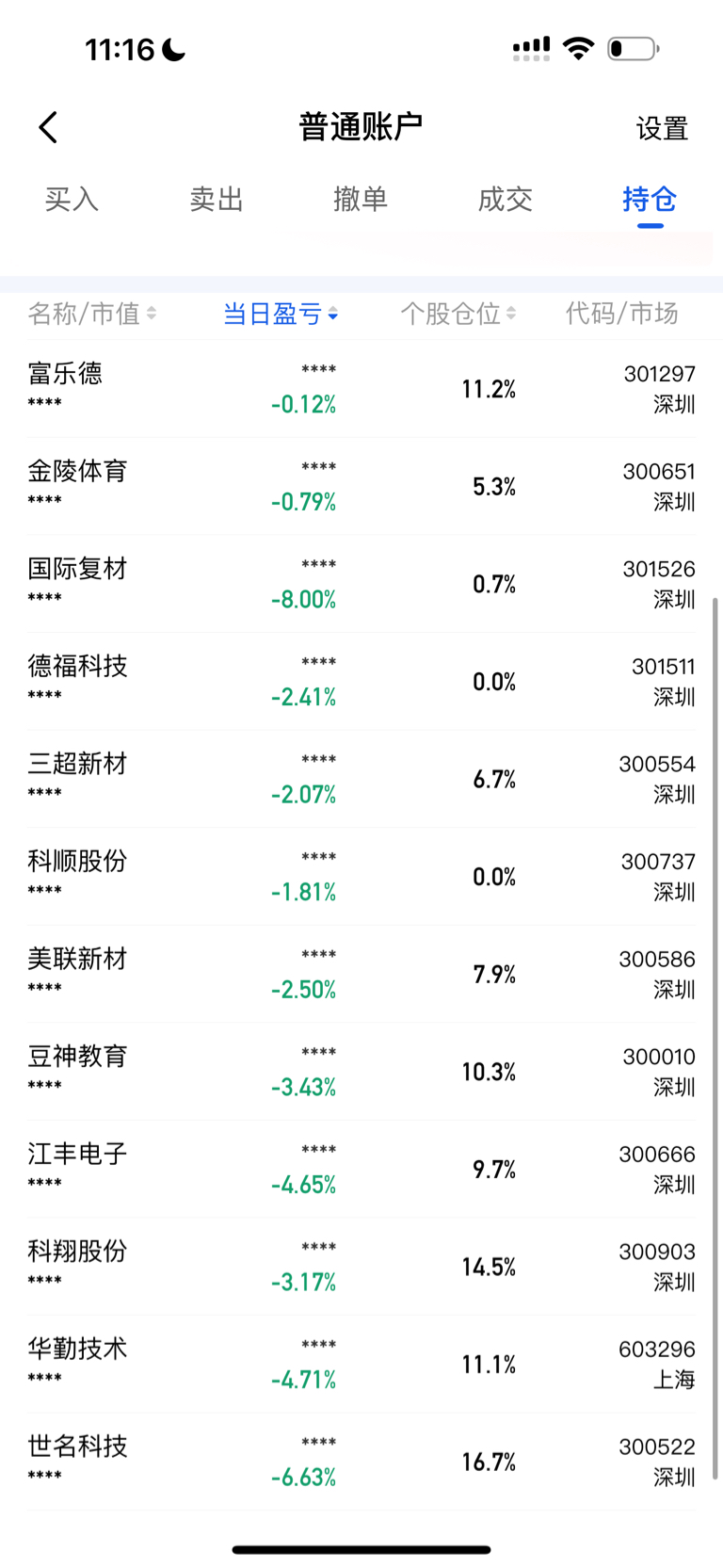This screenshot has width=723, height=1568.
Task: Open the 国际复材 holding row
Action: click(361, 584)
